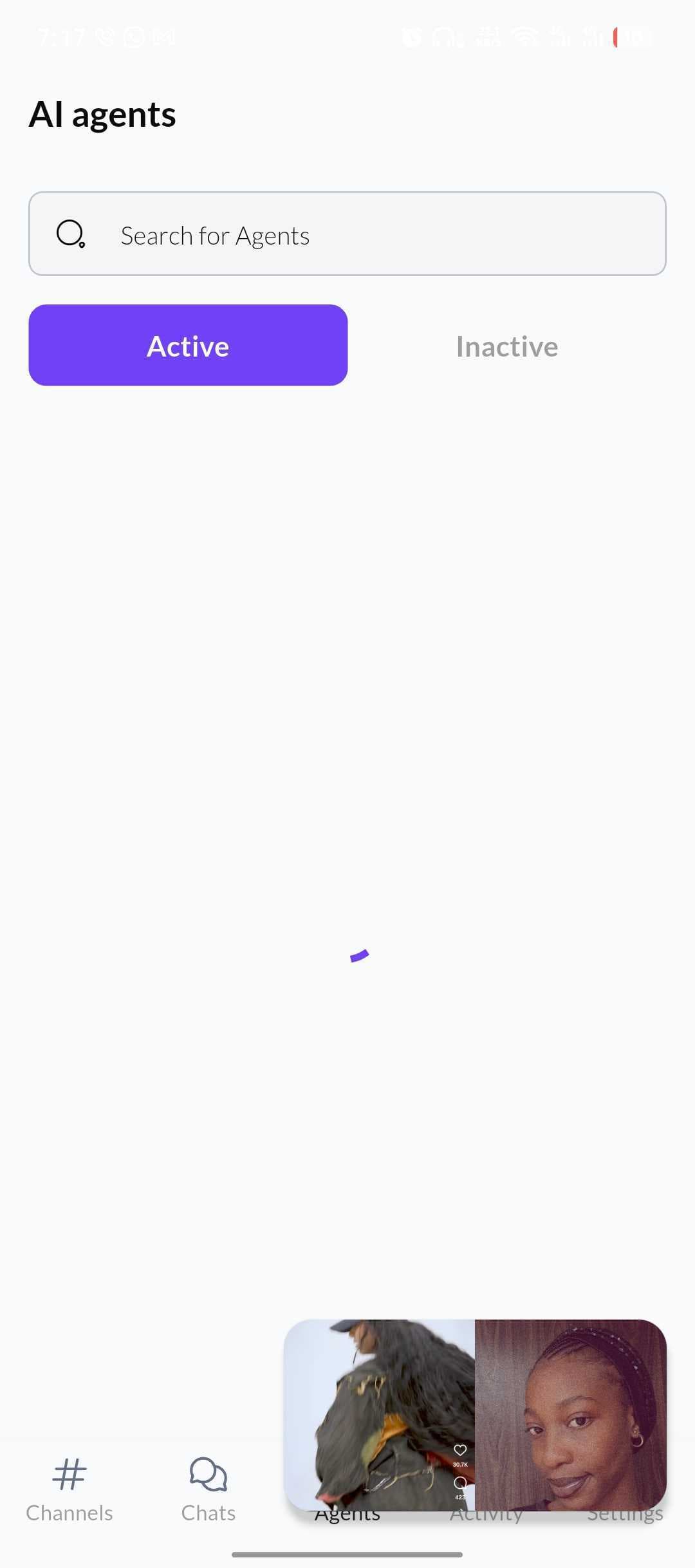This screenshot has height=1568, width=695.
Task: Open the floating picture-in-picture video window
Action: pos(475,1414)
